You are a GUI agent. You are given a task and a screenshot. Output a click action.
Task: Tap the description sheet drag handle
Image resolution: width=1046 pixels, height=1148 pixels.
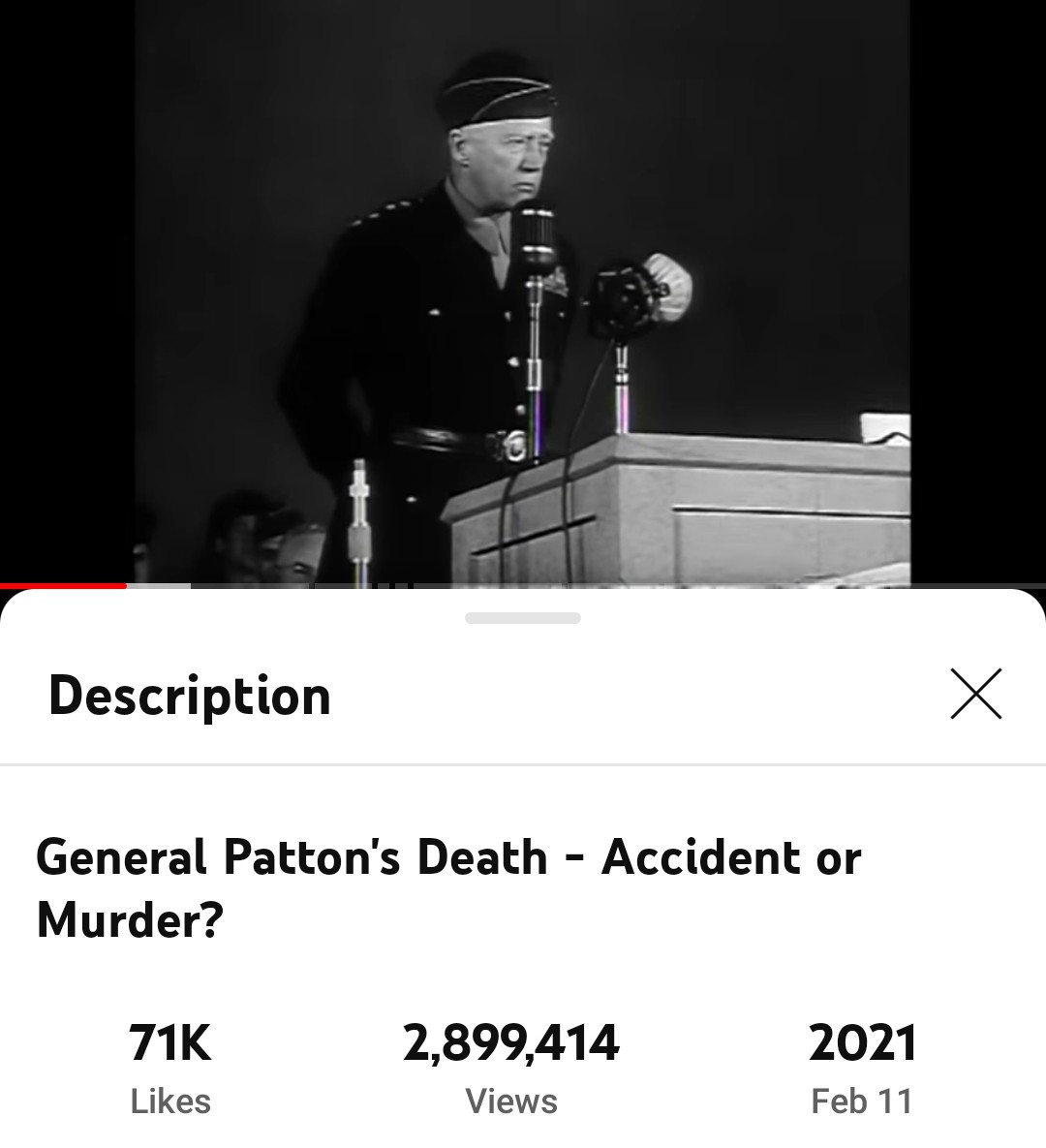coord(523,618)
